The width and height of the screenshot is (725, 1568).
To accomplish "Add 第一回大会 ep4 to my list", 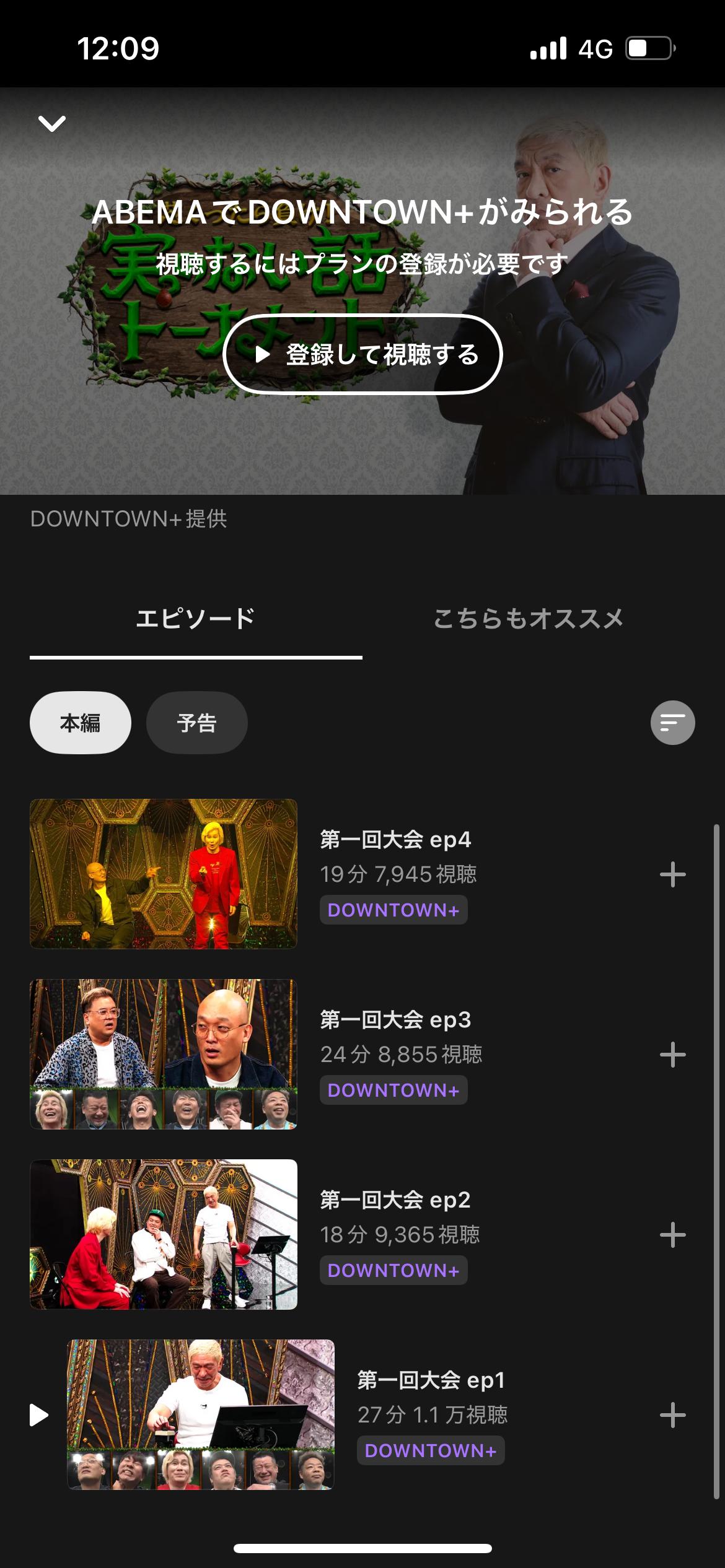I will pyautogui.click(x=672, y=874).
